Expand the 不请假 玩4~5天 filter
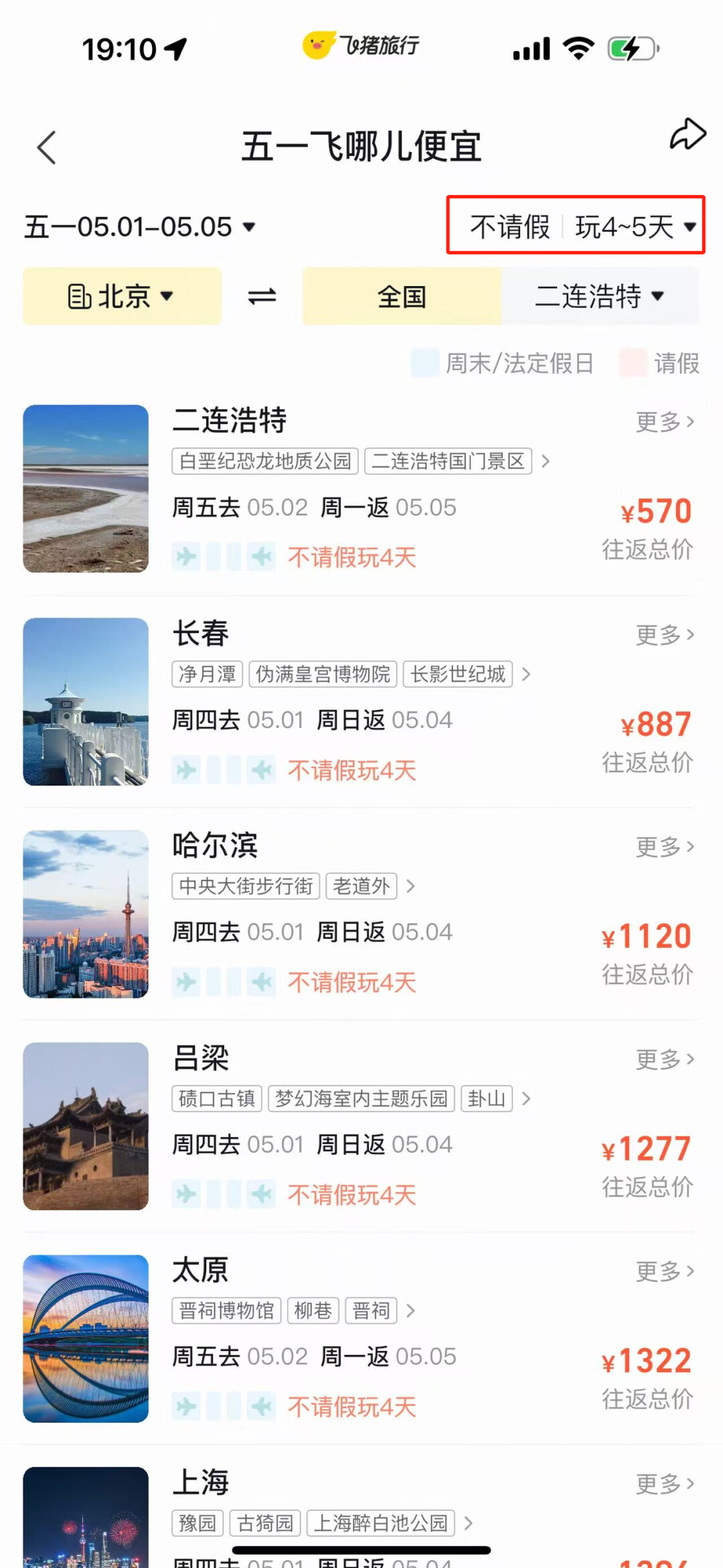This screenshot has width=723, height=1568. pos(576,226)
